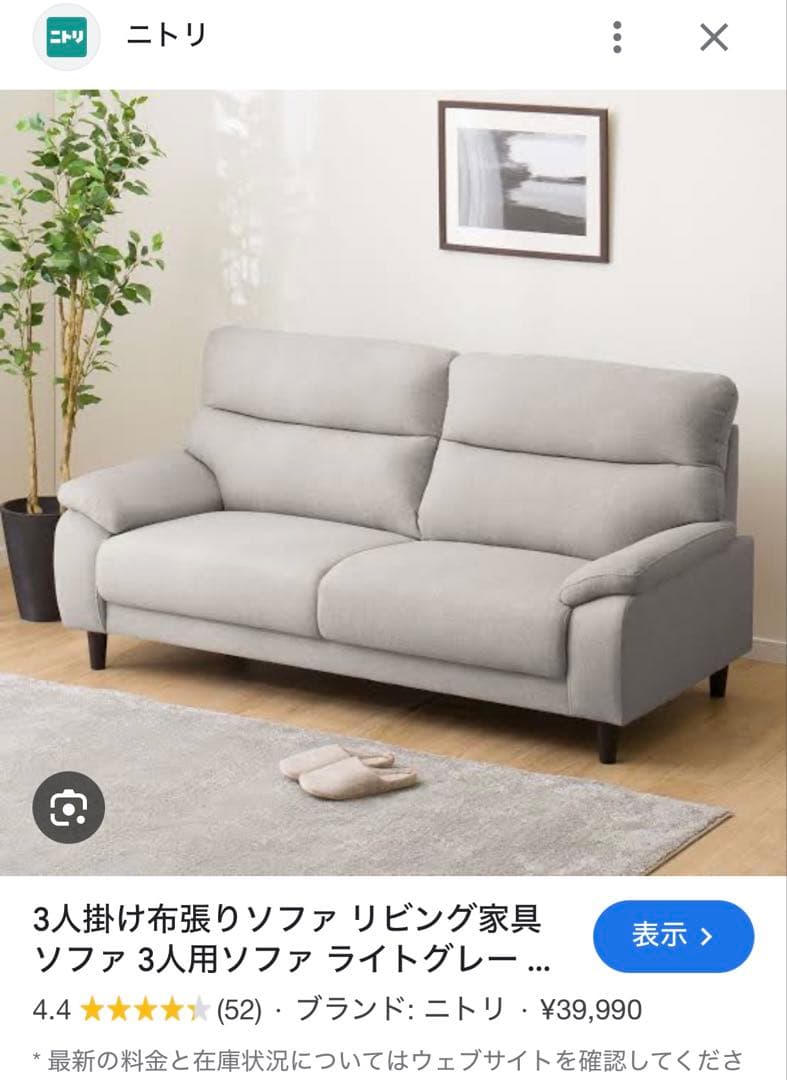Close the image viewer
This screenshot has width=787, height=1080.
pos(713,38)
